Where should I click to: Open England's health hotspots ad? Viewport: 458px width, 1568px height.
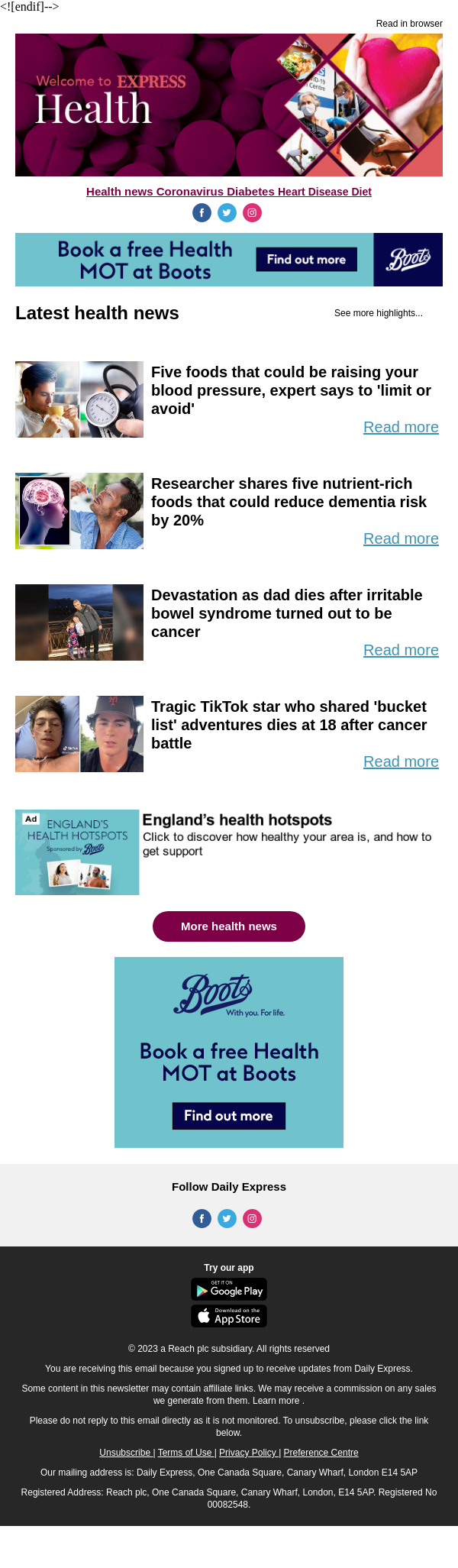pyautogui.click(x=237, y=820)
